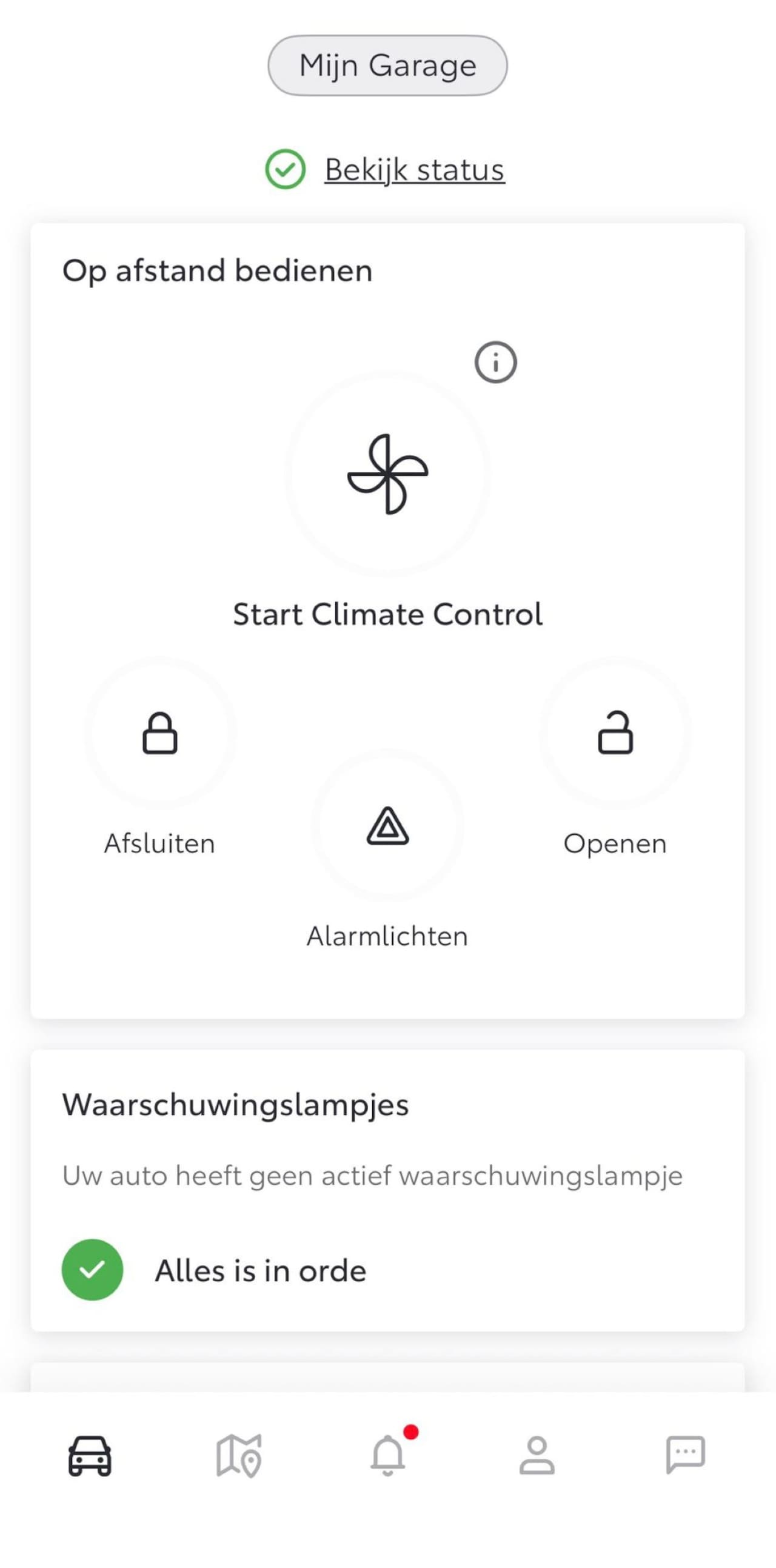Go to the profile tab
This screenshot has height=1568, width=776.
point(537,1455)
